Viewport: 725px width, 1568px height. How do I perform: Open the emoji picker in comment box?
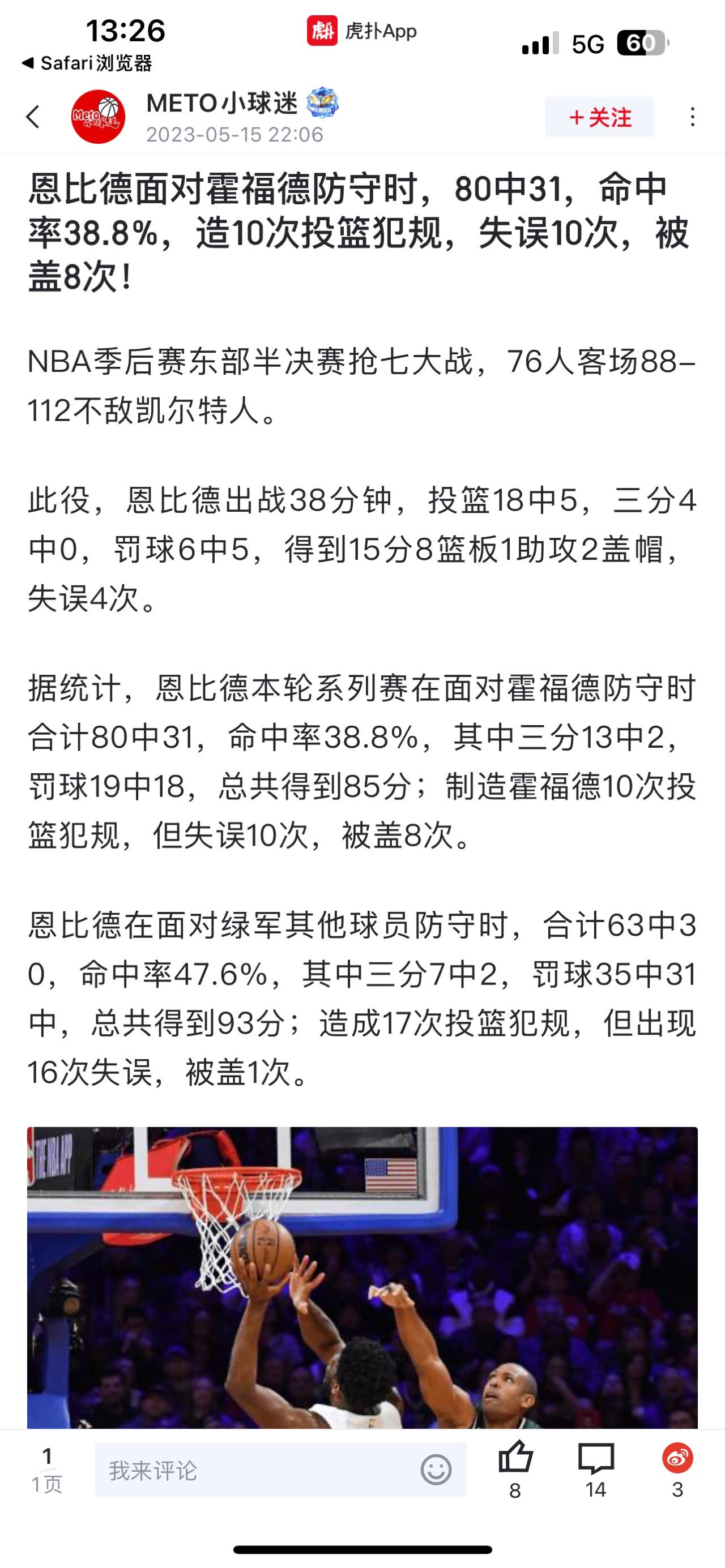(x=436, y=1471)
